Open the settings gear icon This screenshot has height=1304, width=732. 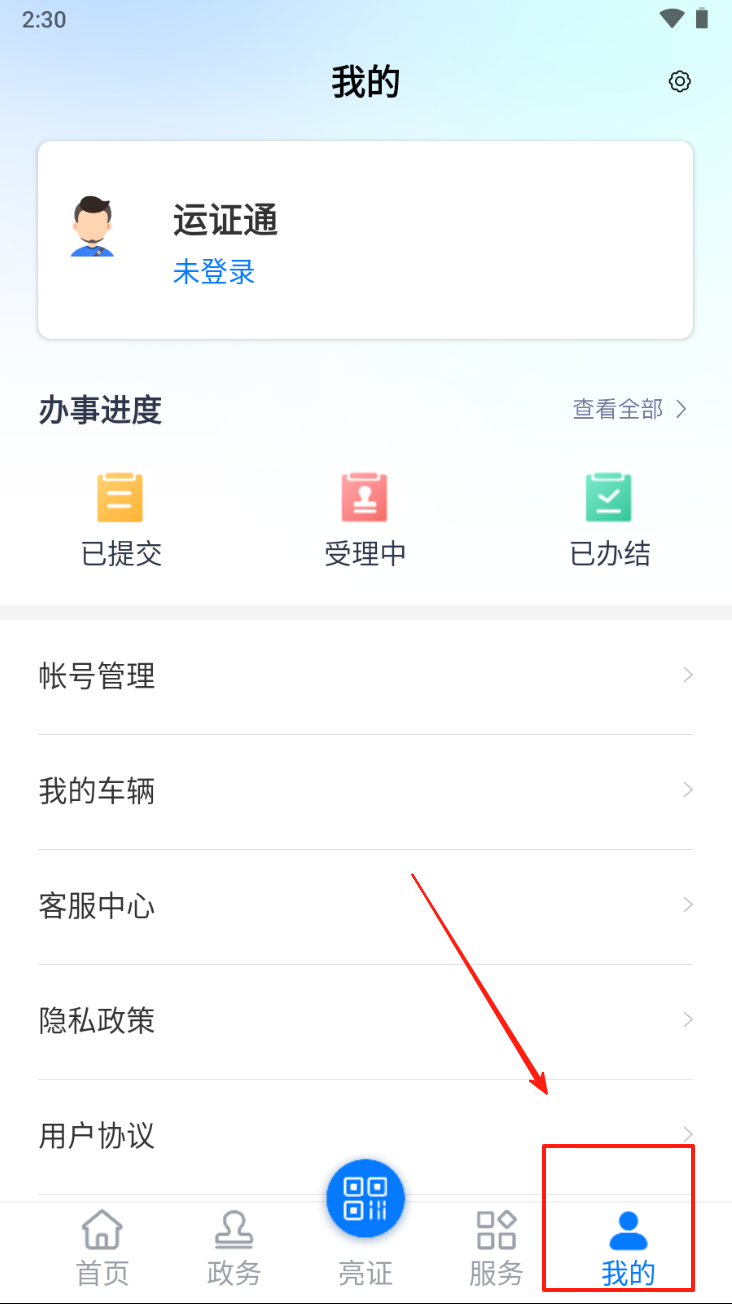680,82
